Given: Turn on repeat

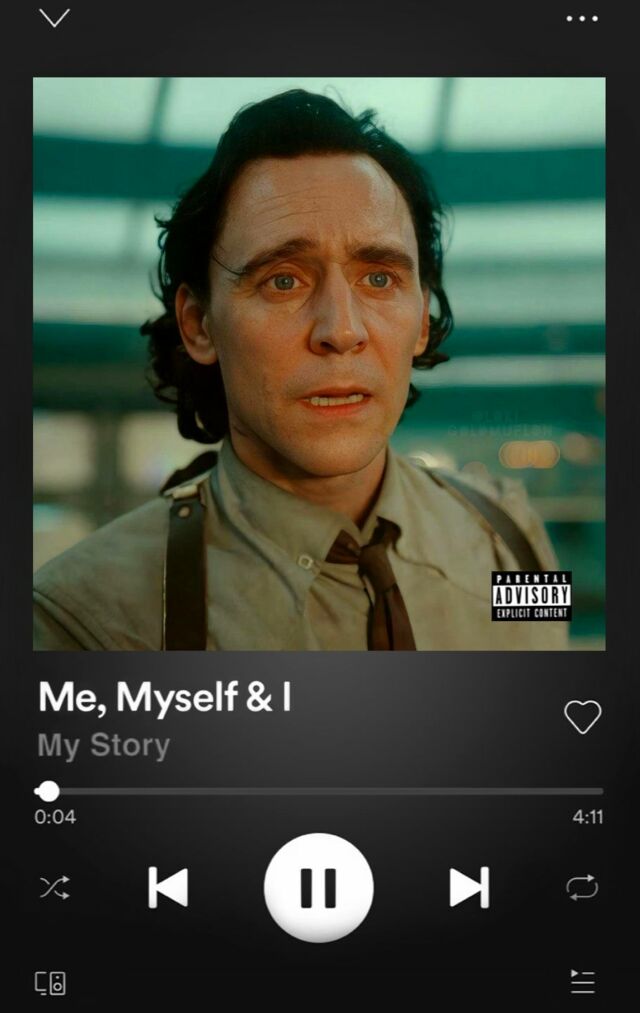Looking at the screenshot, I should pyautogui.click(x=582, y=888).
